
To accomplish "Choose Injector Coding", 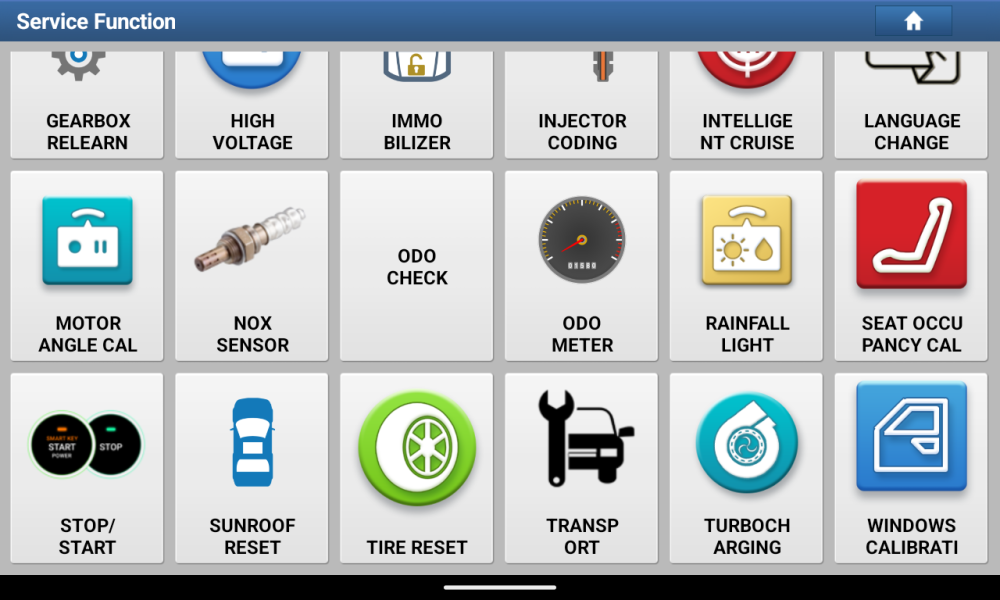I will (x=582, y=108).
